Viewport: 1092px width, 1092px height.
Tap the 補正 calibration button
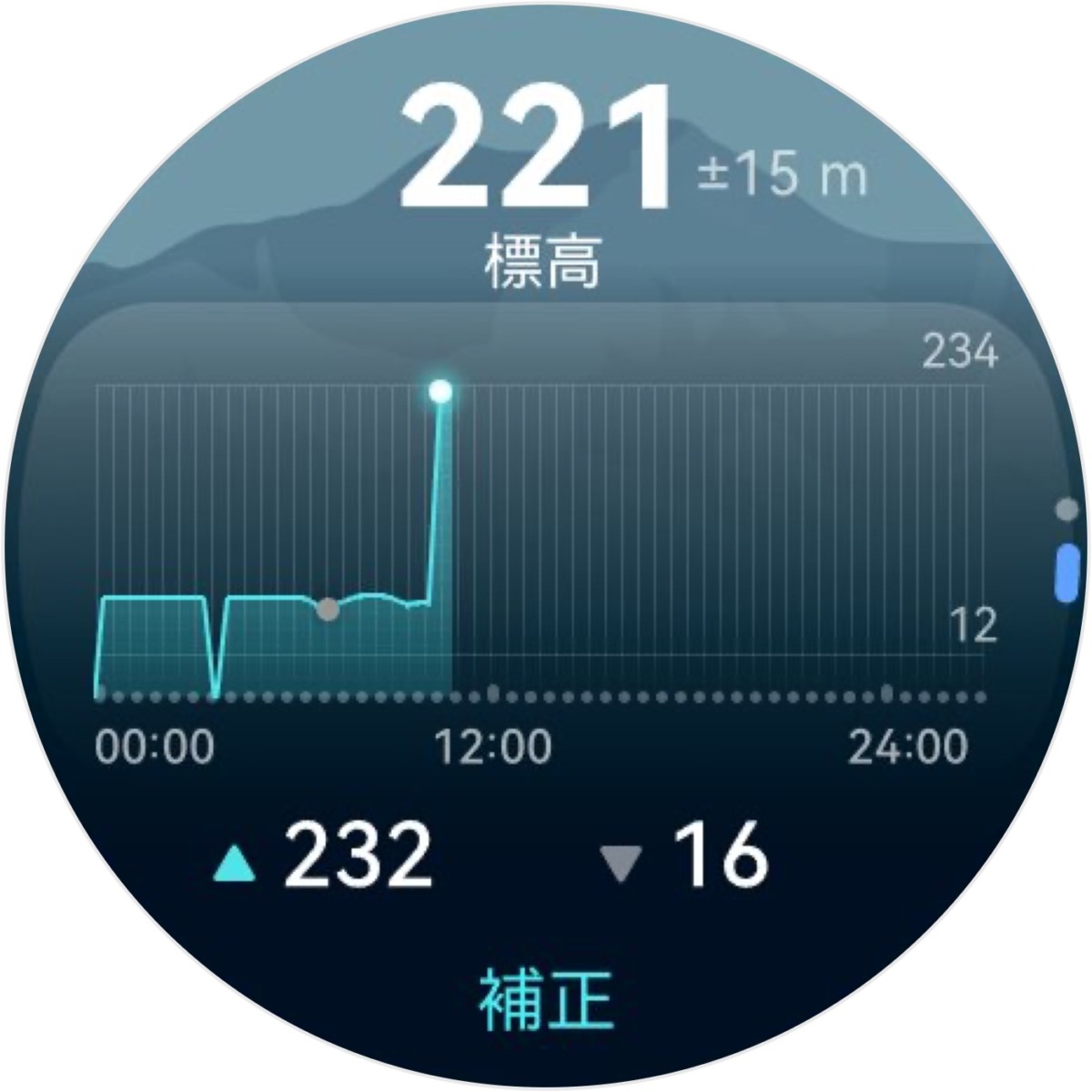(x=545, y=998)
